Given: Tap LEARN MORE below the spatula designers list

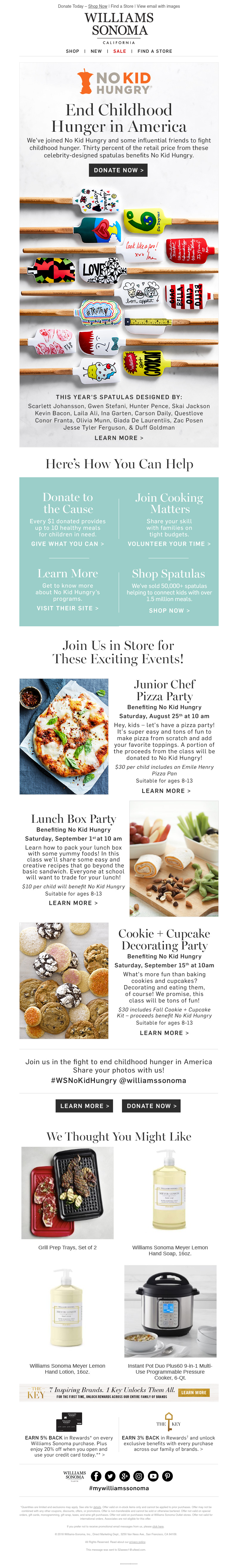Looking at the screenshot, I should click(x=119, y=438).
